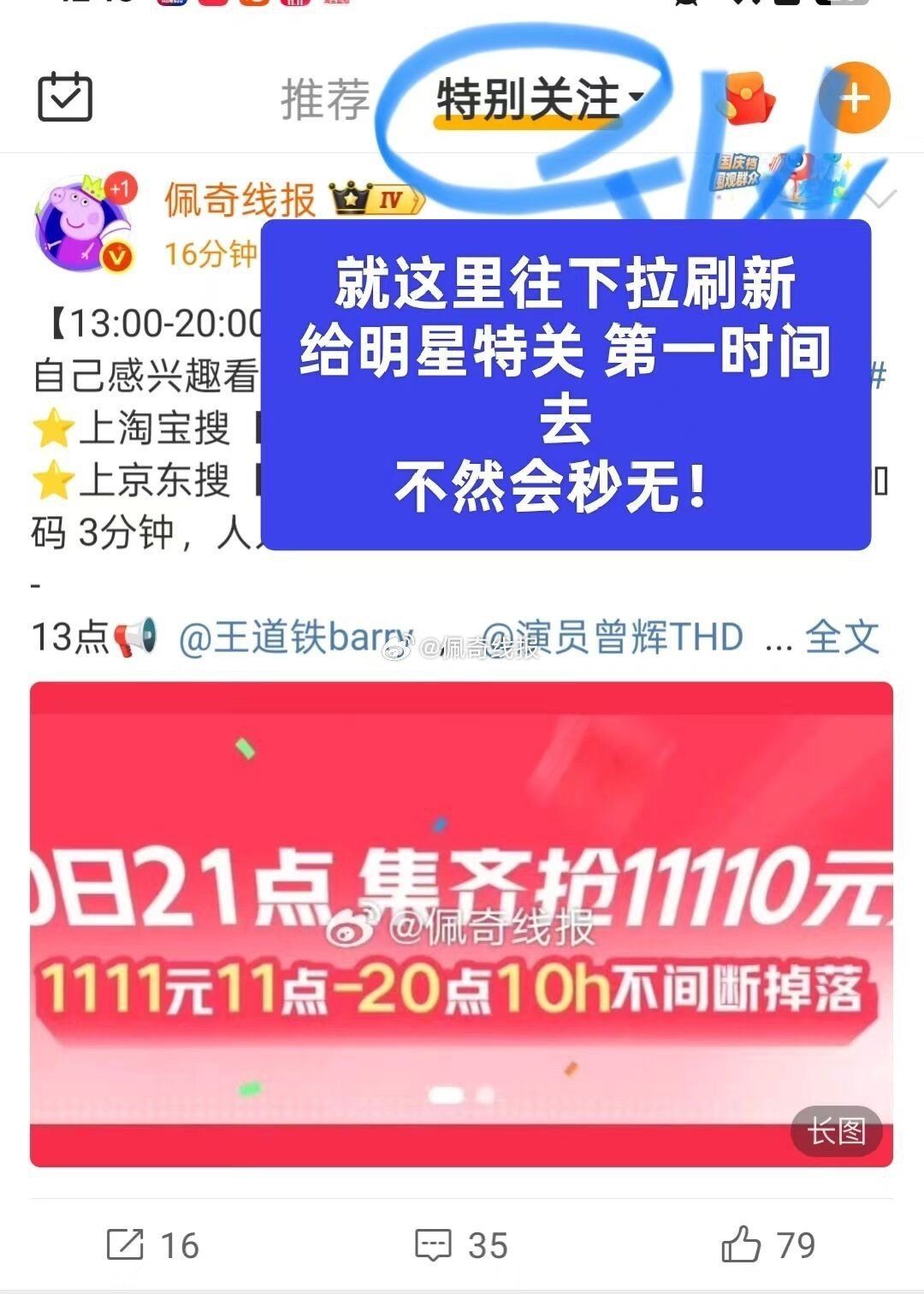Open the @演员曾辉THD mention

click(613, 638)
